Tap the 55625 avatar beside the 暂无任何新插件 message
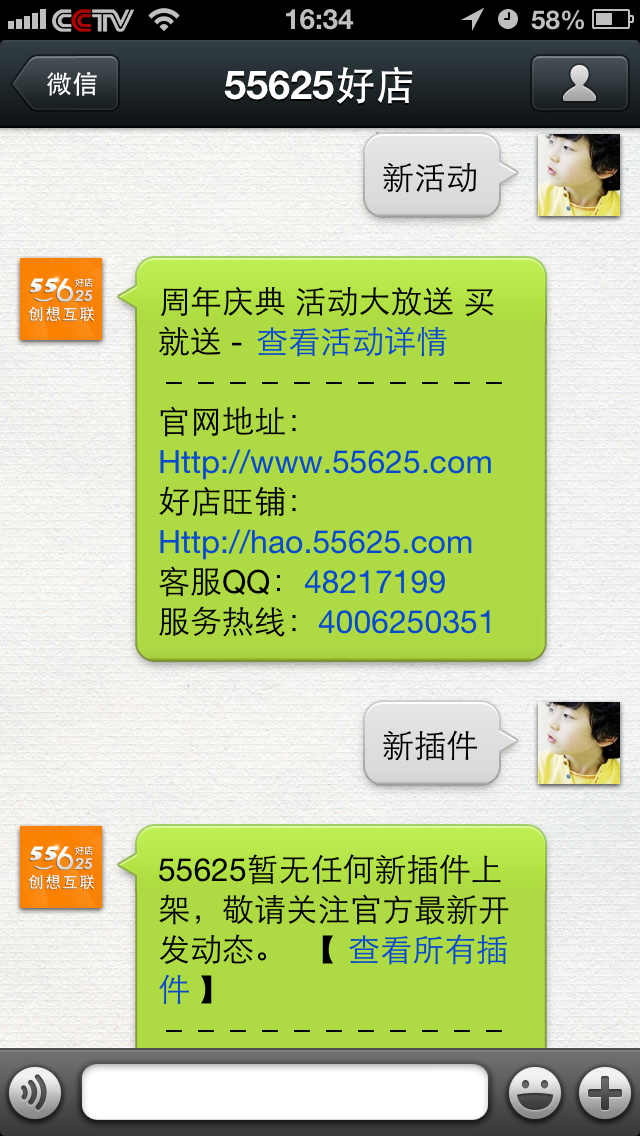The image size is (640, 1136). (x=61, y=867)
